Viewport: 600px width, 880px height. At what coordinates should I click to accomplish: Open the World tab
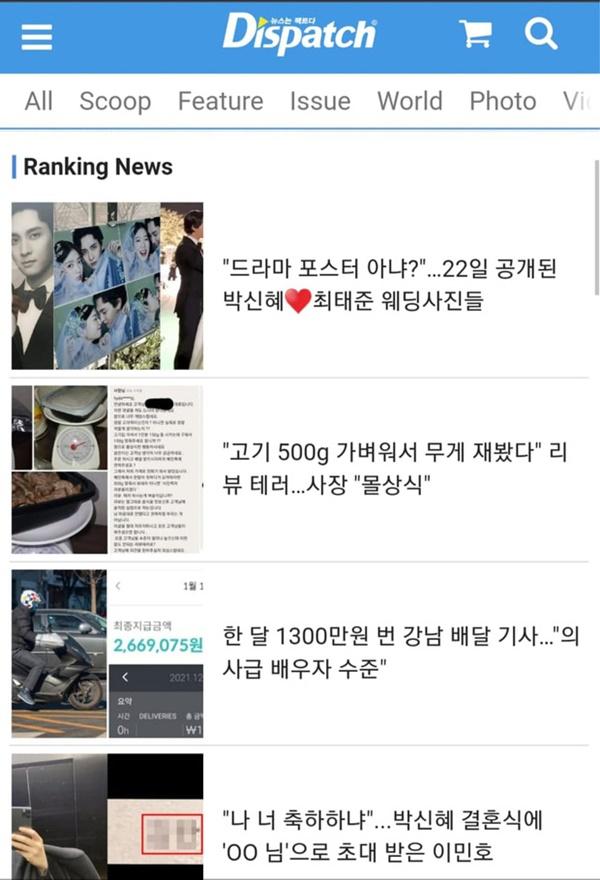pos(409,101)
